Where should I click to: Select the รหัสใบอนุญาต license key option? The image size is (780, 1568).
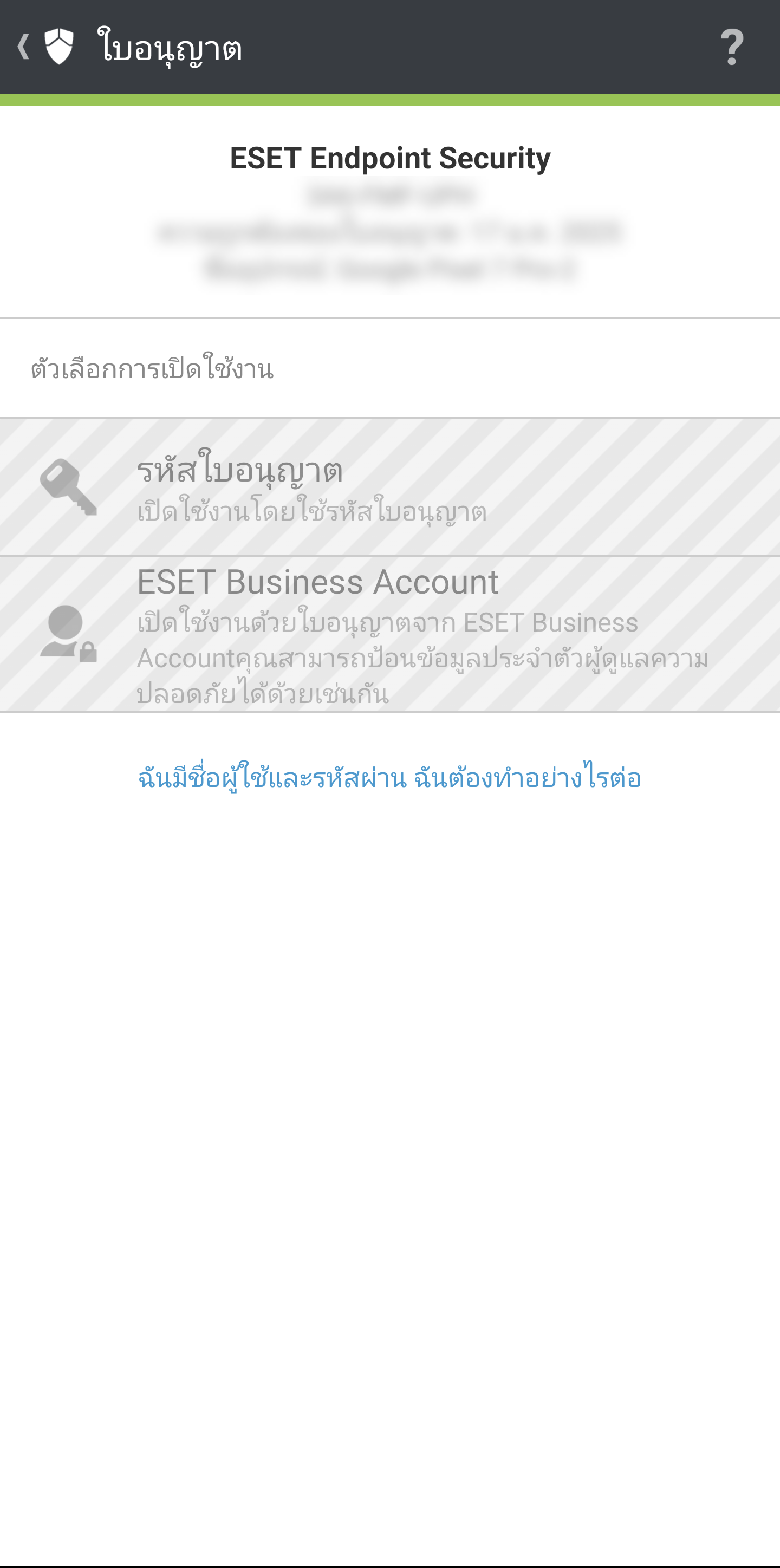click(389, 487)
